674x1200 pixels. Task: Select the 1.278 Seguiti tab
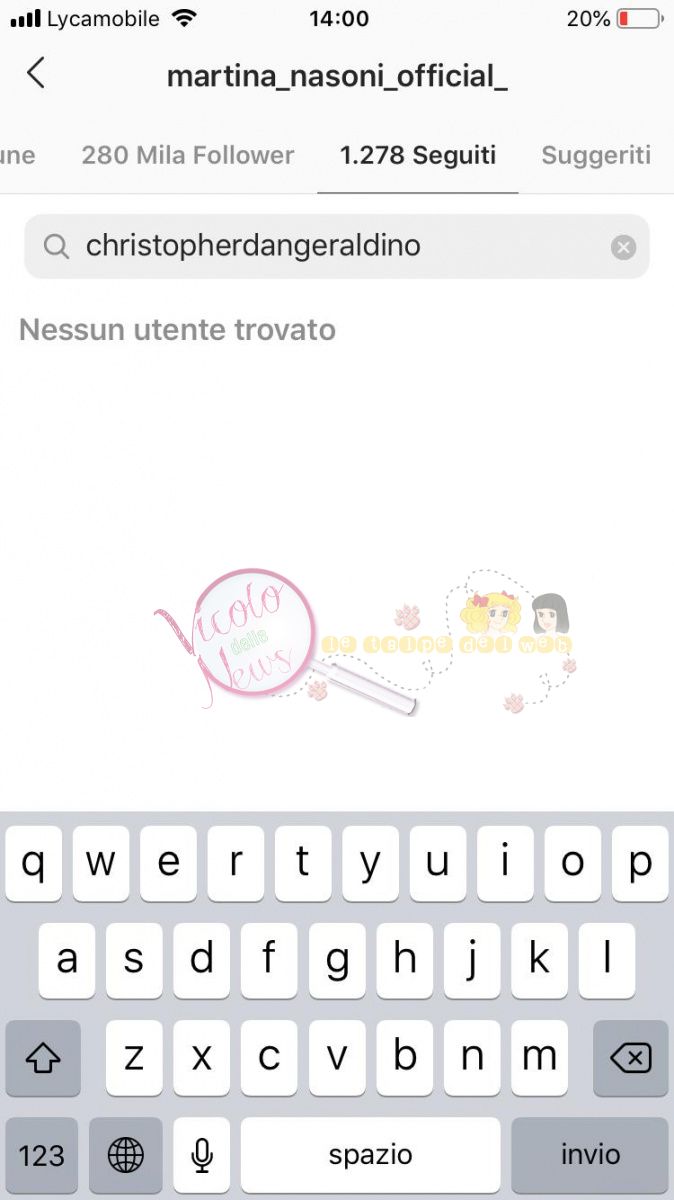(x=418, y=155)
